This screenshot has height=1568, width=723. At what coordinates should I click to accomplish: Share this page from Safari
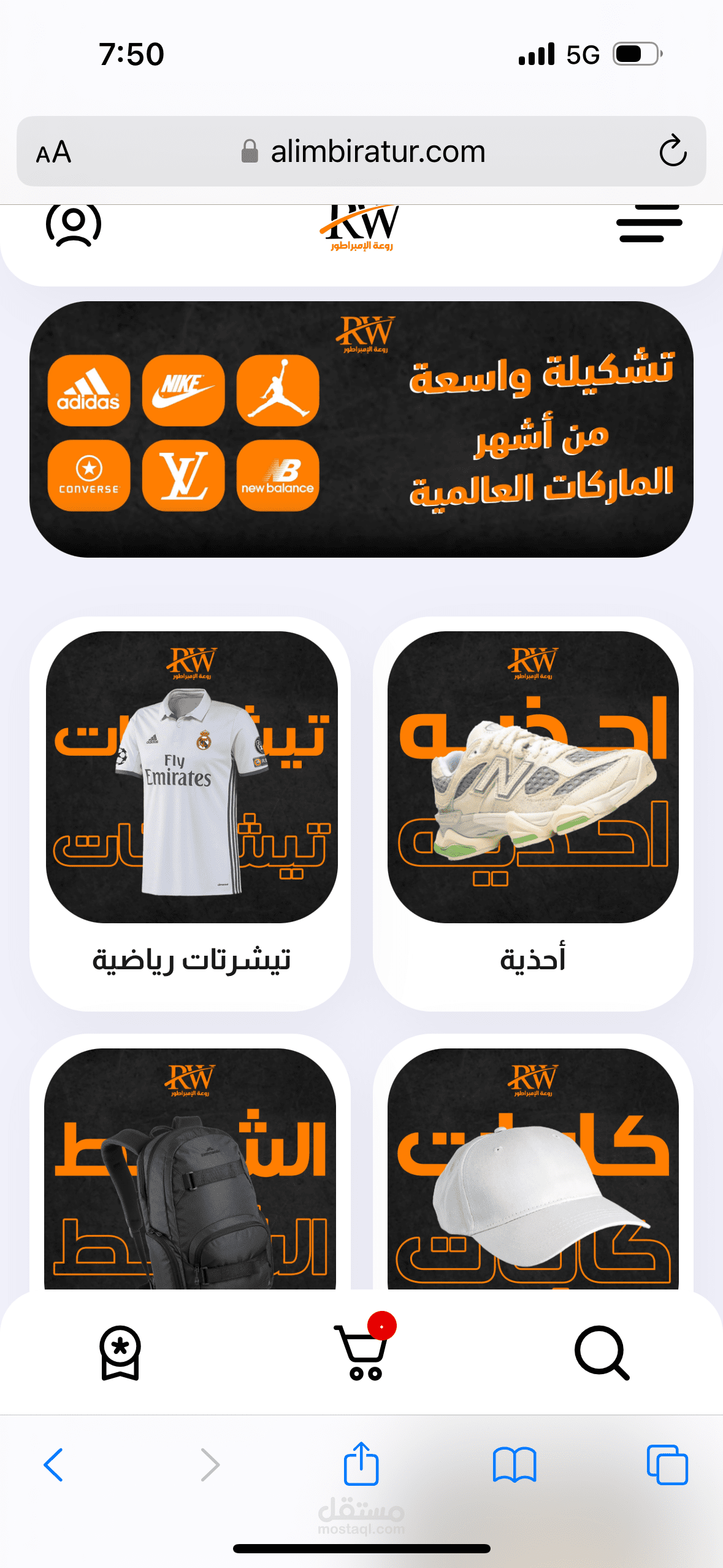coord(361,1463)
